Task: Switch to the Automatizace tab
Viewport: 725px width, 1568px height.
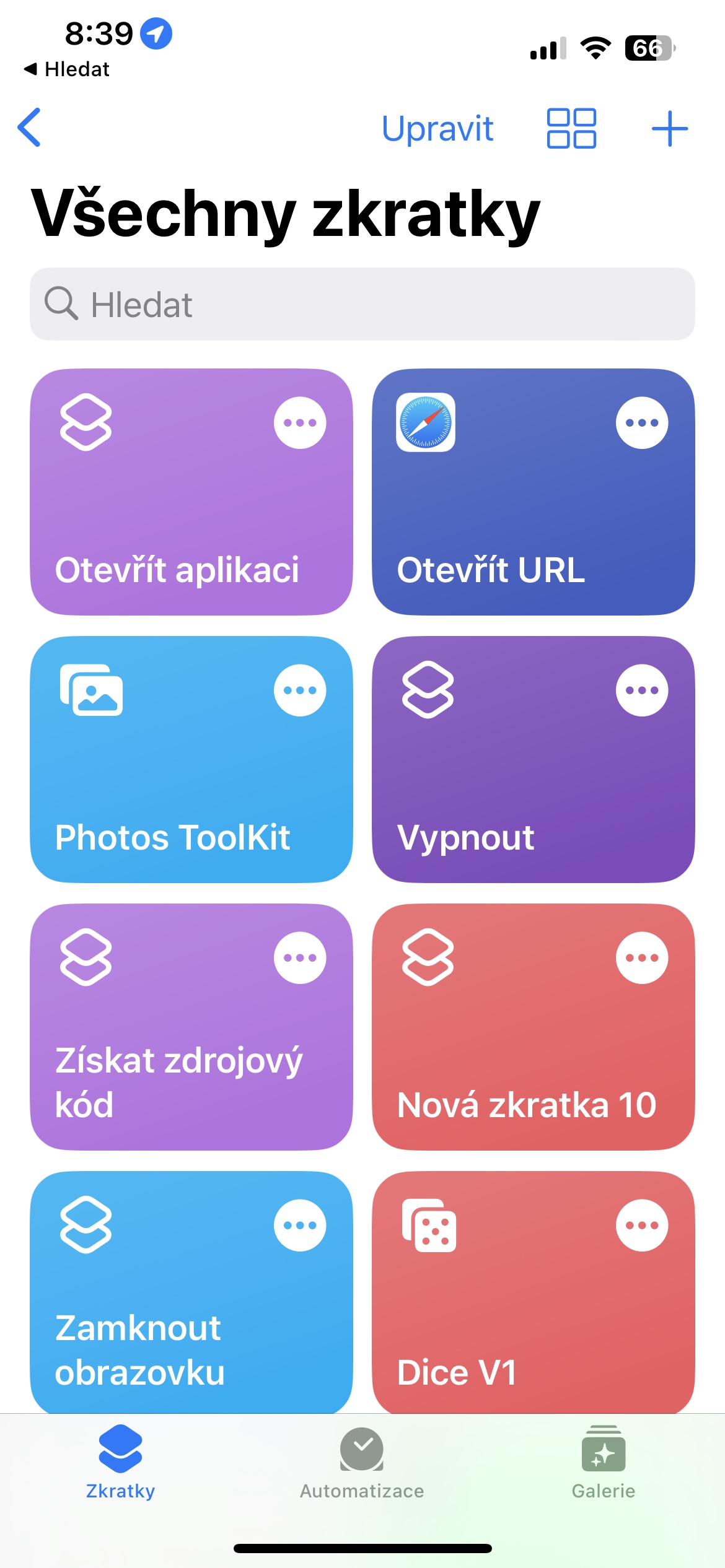Action: tap(362, 1463)
